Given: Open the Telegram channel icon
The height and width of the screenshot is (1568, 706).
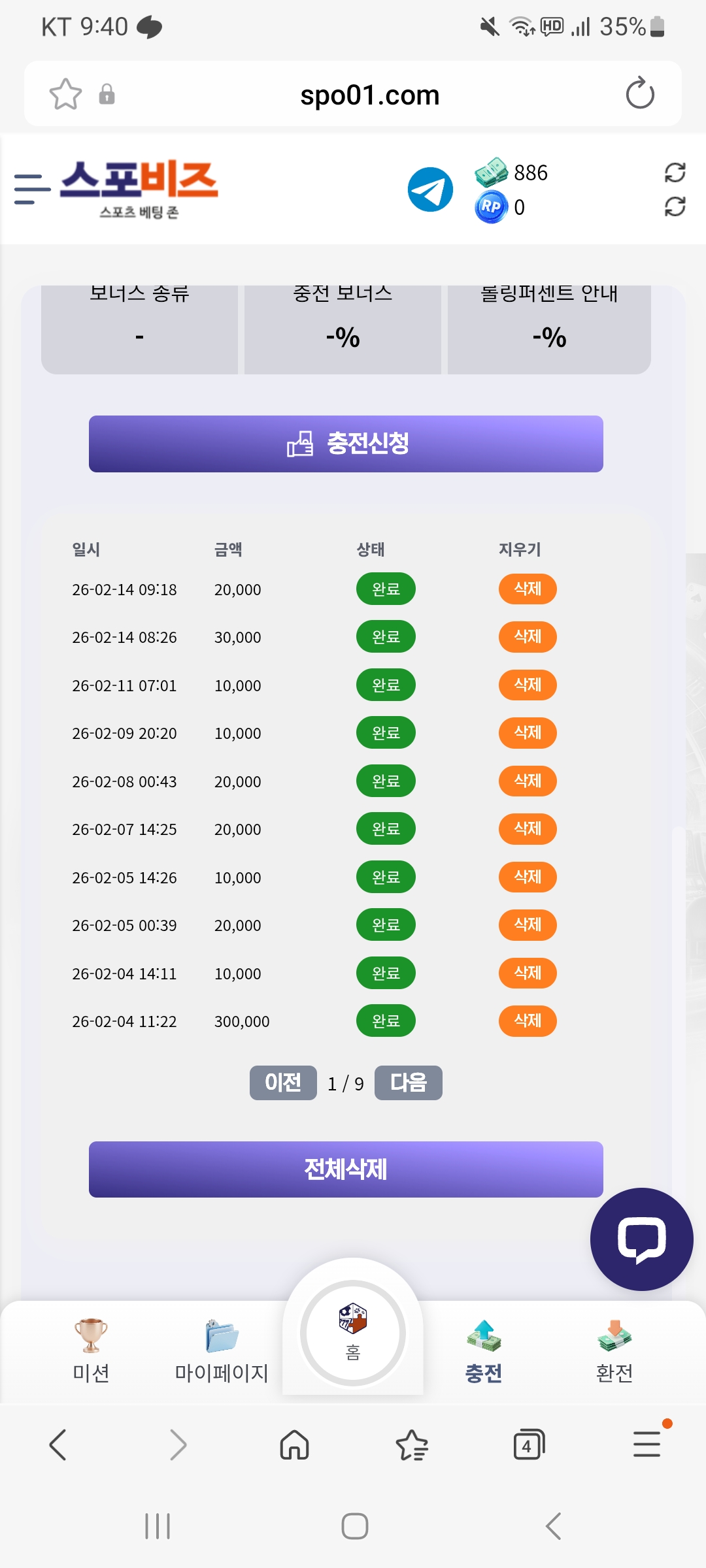Looking at the screenshot, I should [430, 189].
